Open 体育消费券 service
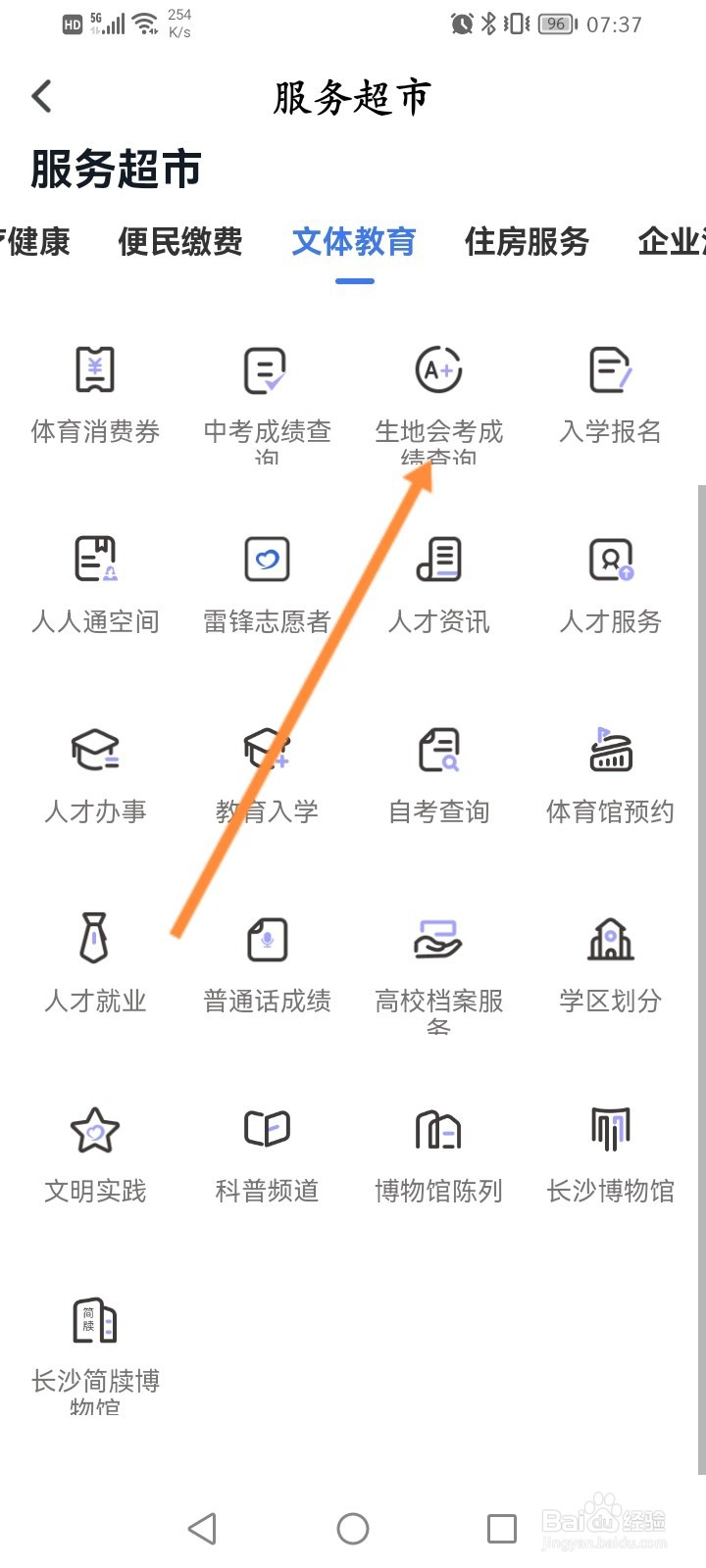The height and width of the screenshot is (1568, 706). (x=94, y=392)
